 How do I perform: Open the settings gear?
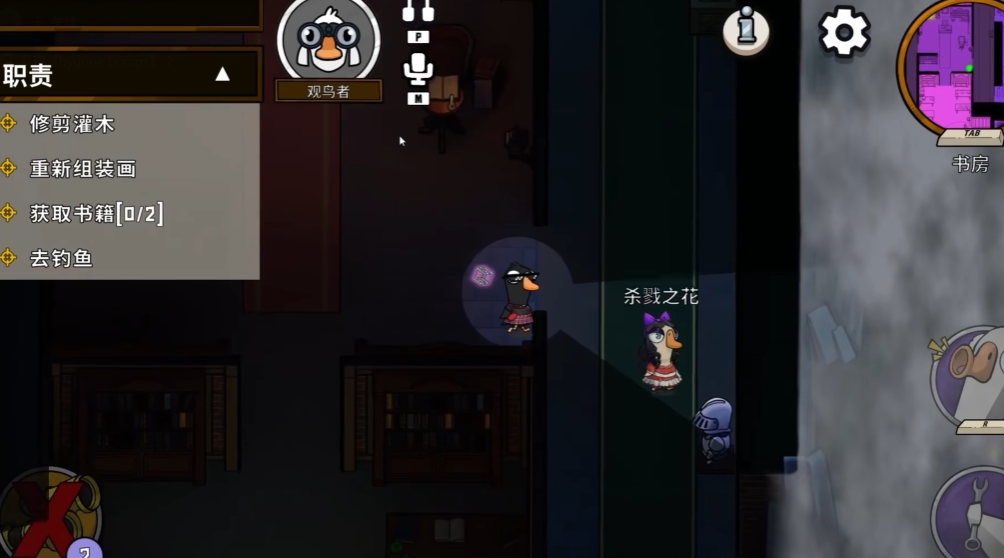point(844,32)
